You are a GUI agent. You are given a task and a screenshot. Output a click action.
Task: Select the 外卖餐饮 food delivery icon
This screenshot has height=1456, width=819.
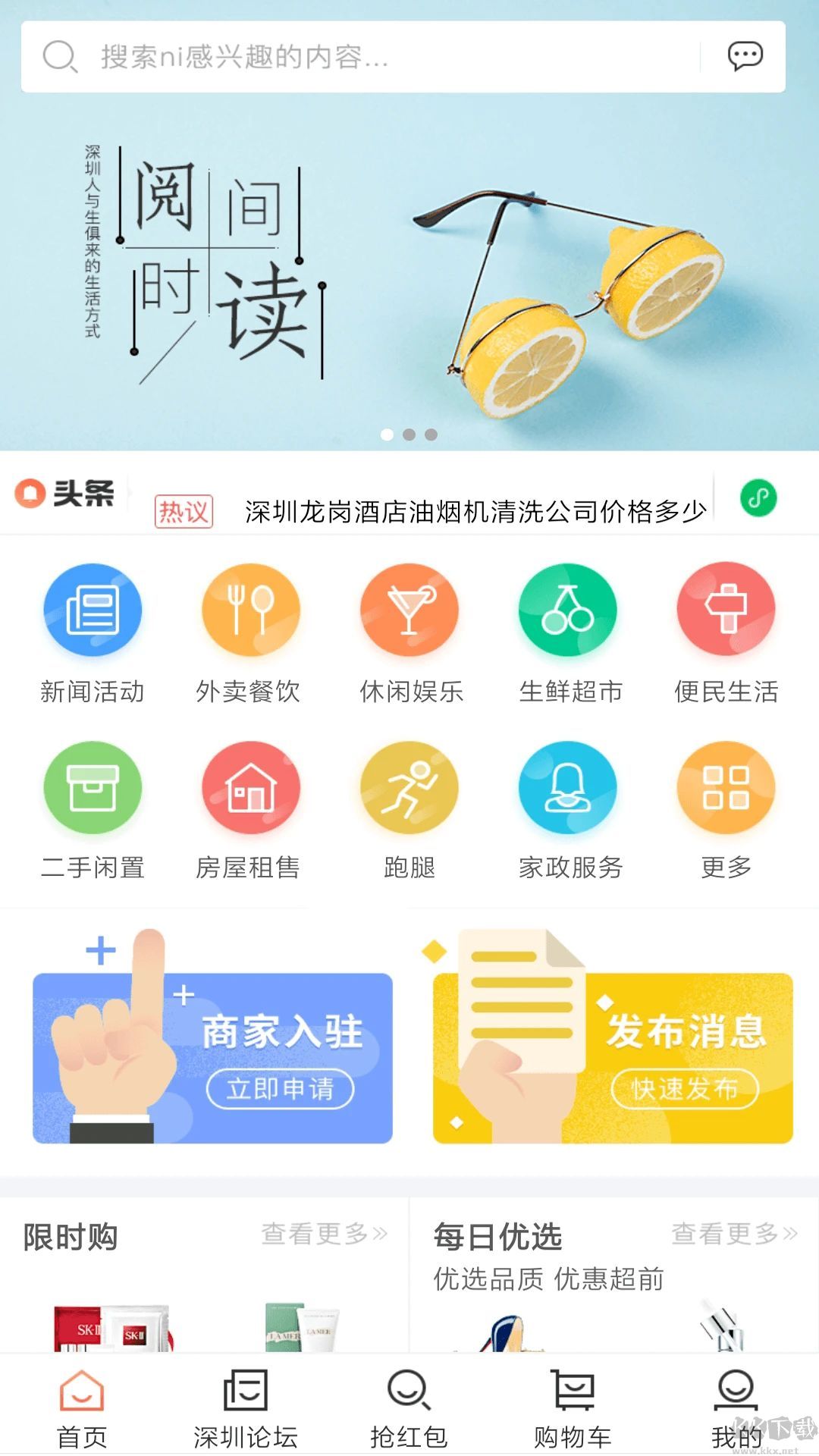(250, 609)
